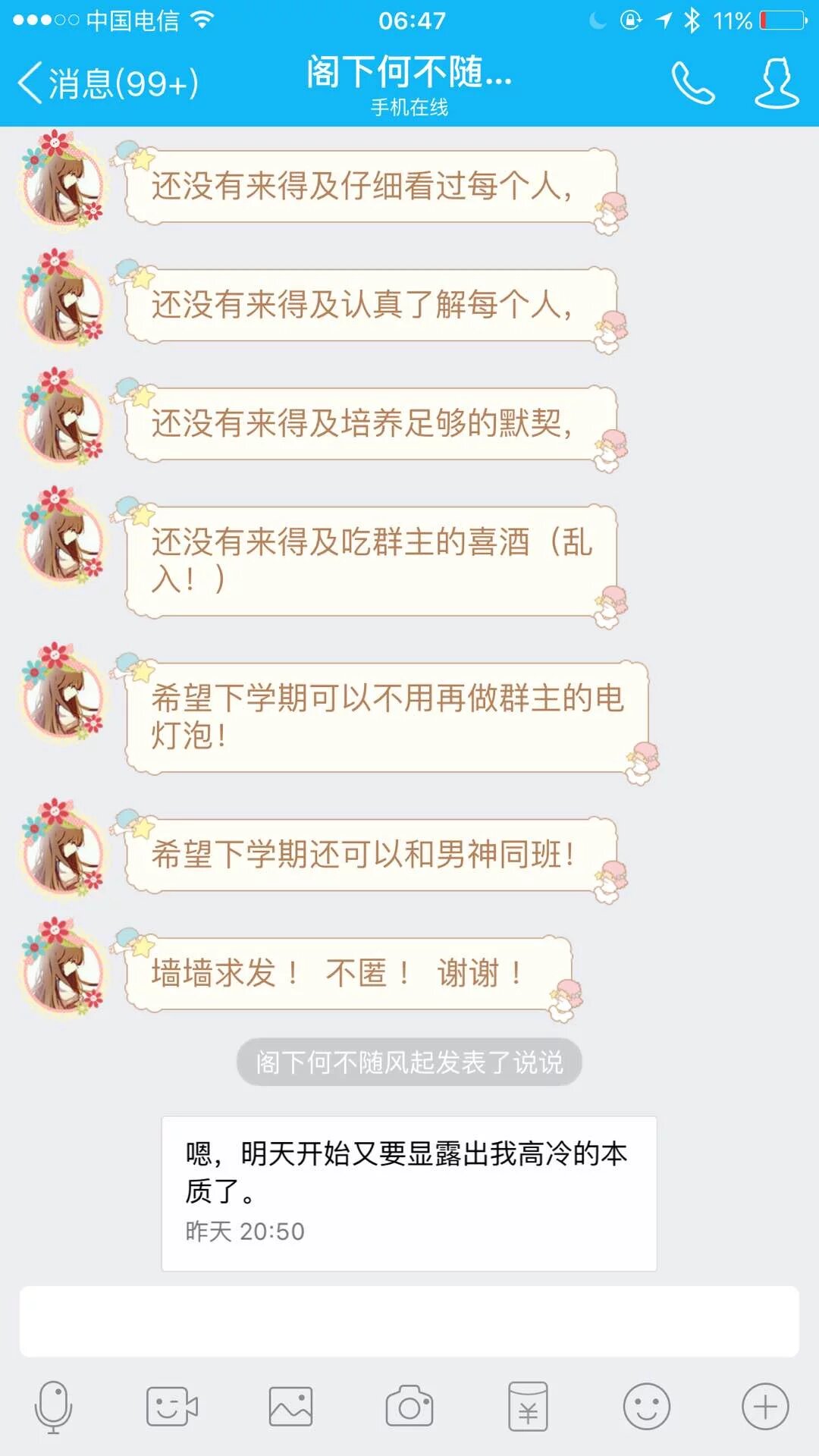Viewport: 819px width, 1456px height.
Task: Start a video chat from the toolbar
Action: [171, 1407]
